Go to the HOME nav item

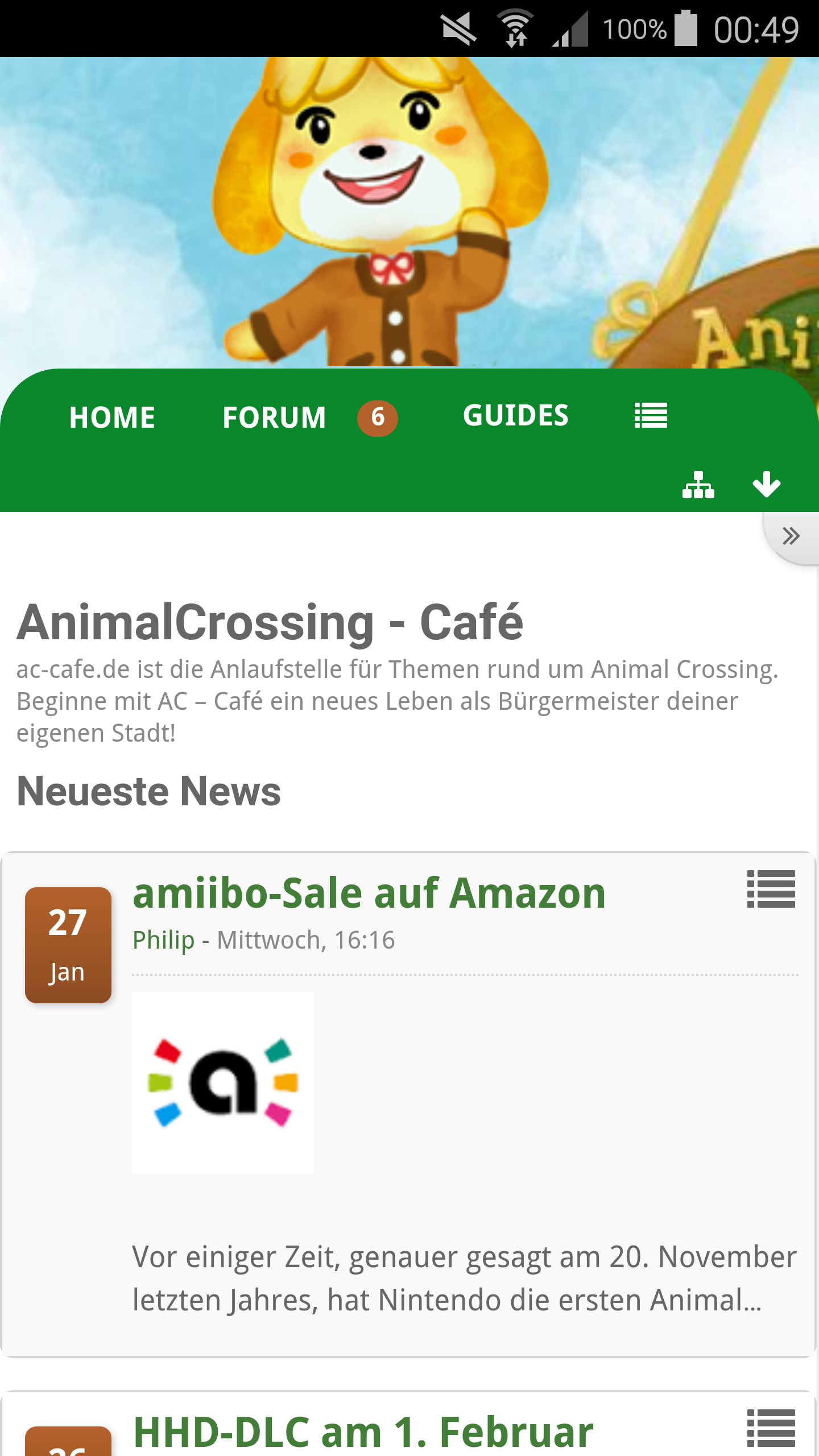tap(112, 417)
